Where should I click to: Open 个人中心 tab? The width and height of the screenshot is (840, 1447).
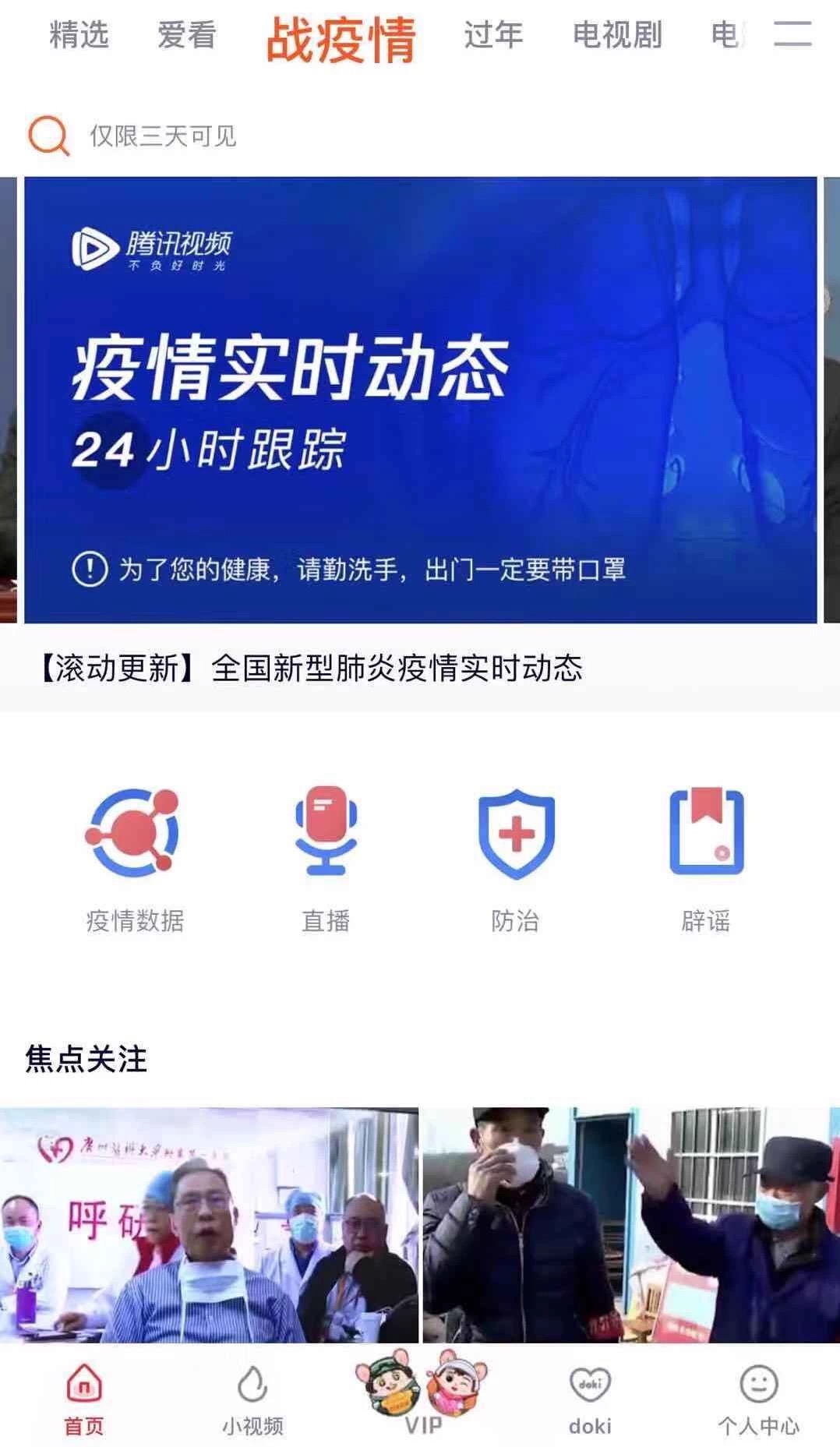(x=758, y=1399)
